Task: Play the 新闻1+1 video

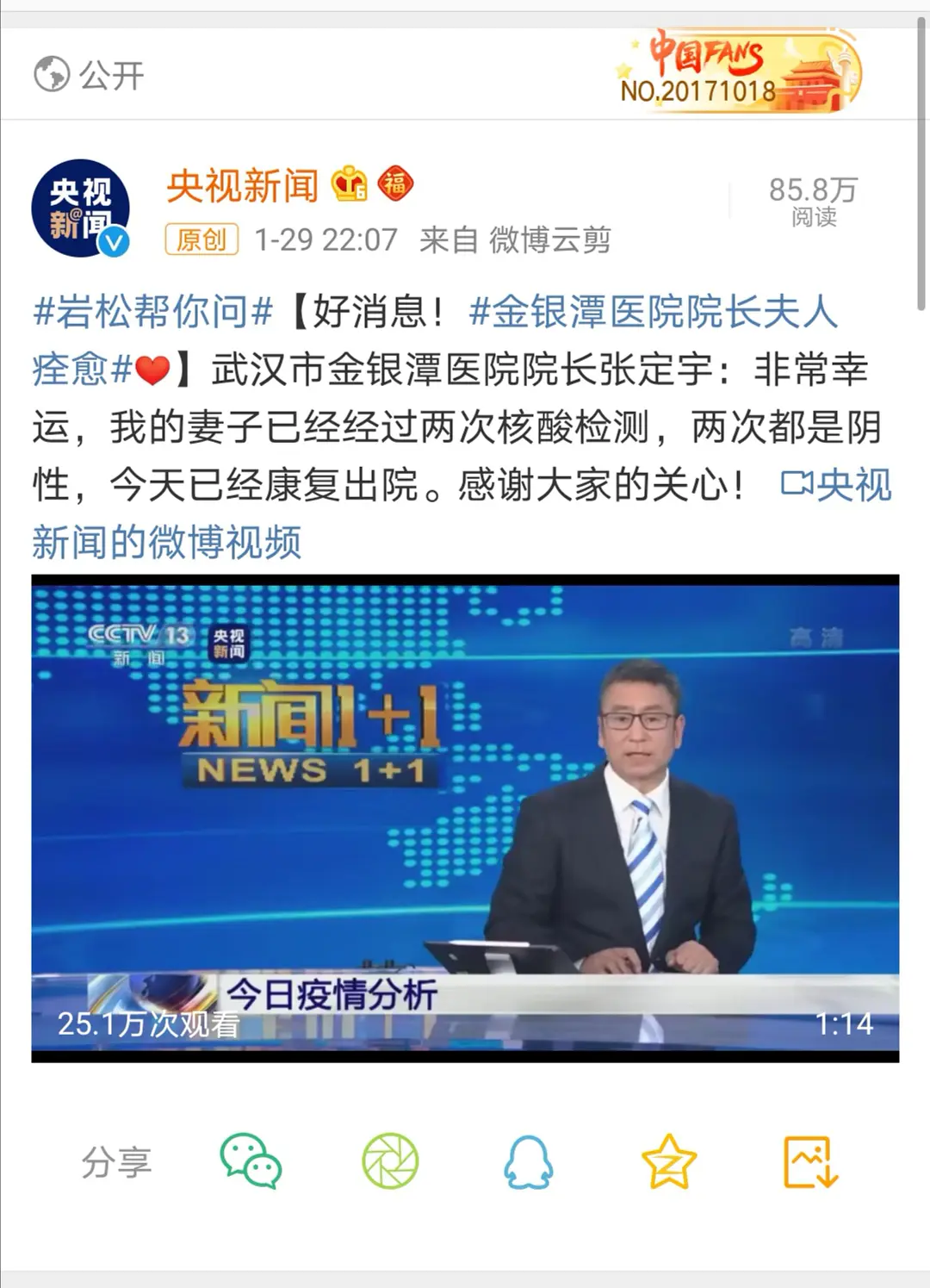Action: pos(465,817)
